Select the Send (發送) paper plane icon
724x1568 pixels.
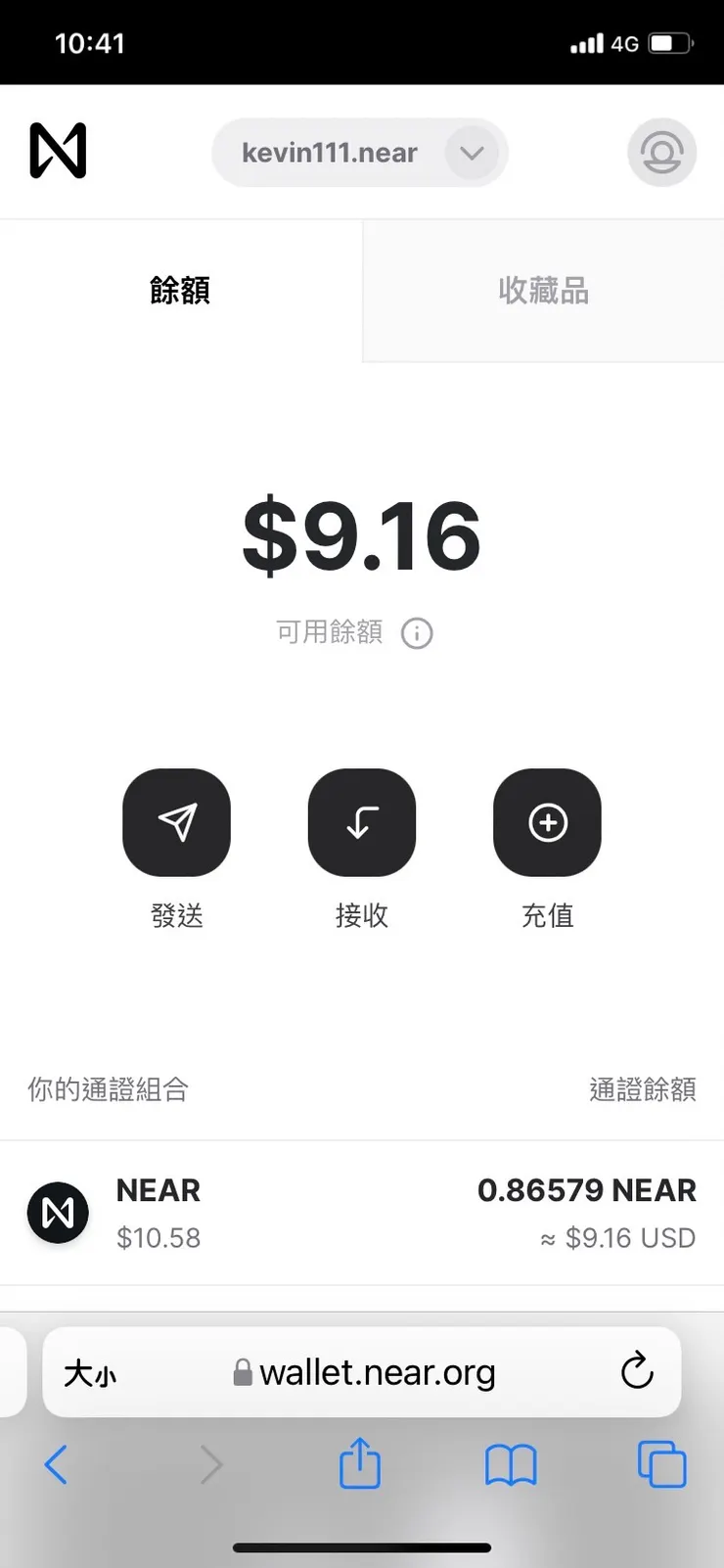[x=176, y=822]
